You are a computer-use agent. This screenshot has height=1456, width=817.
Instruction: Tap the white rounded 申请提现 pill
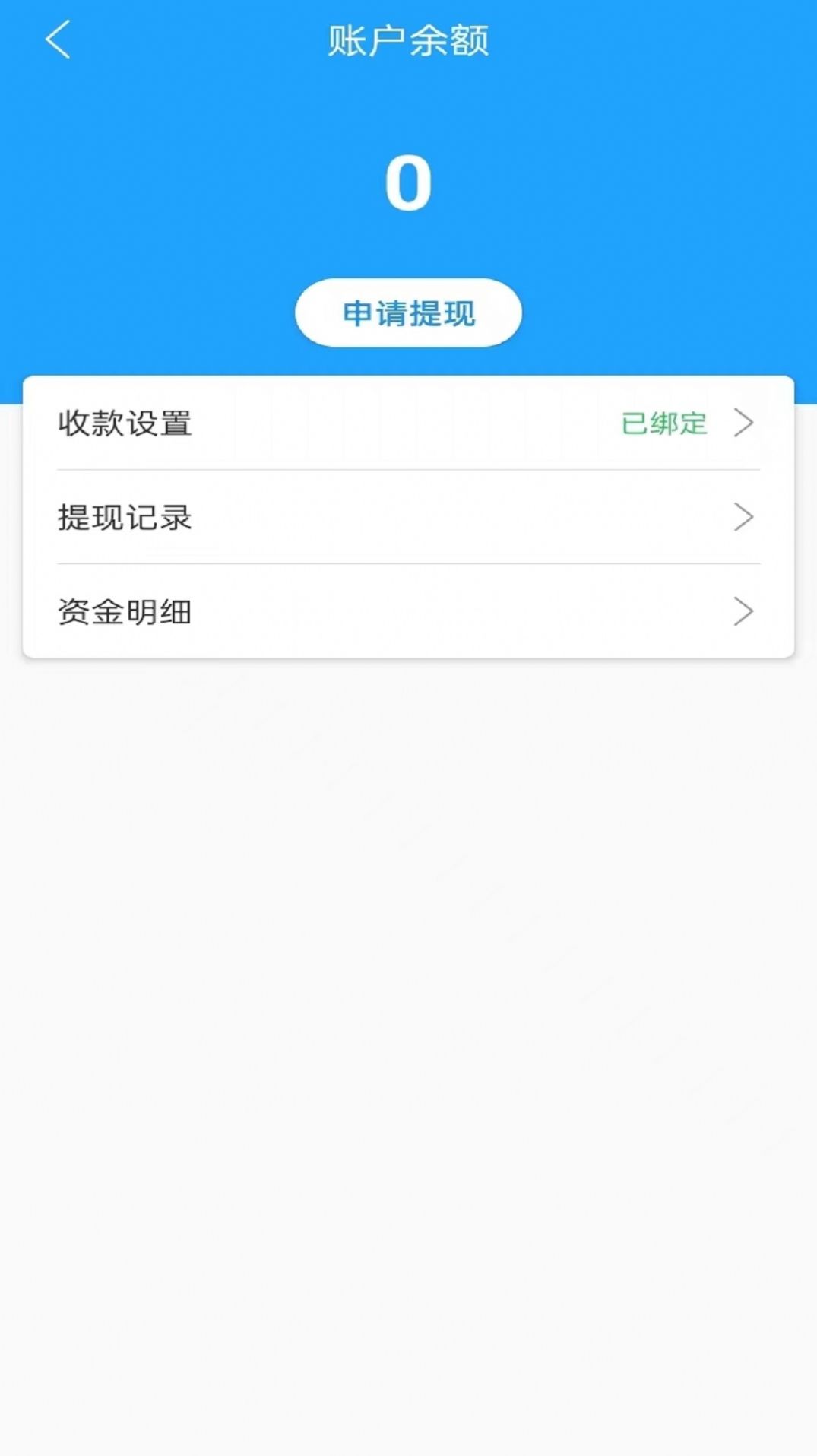coord(408,313)
